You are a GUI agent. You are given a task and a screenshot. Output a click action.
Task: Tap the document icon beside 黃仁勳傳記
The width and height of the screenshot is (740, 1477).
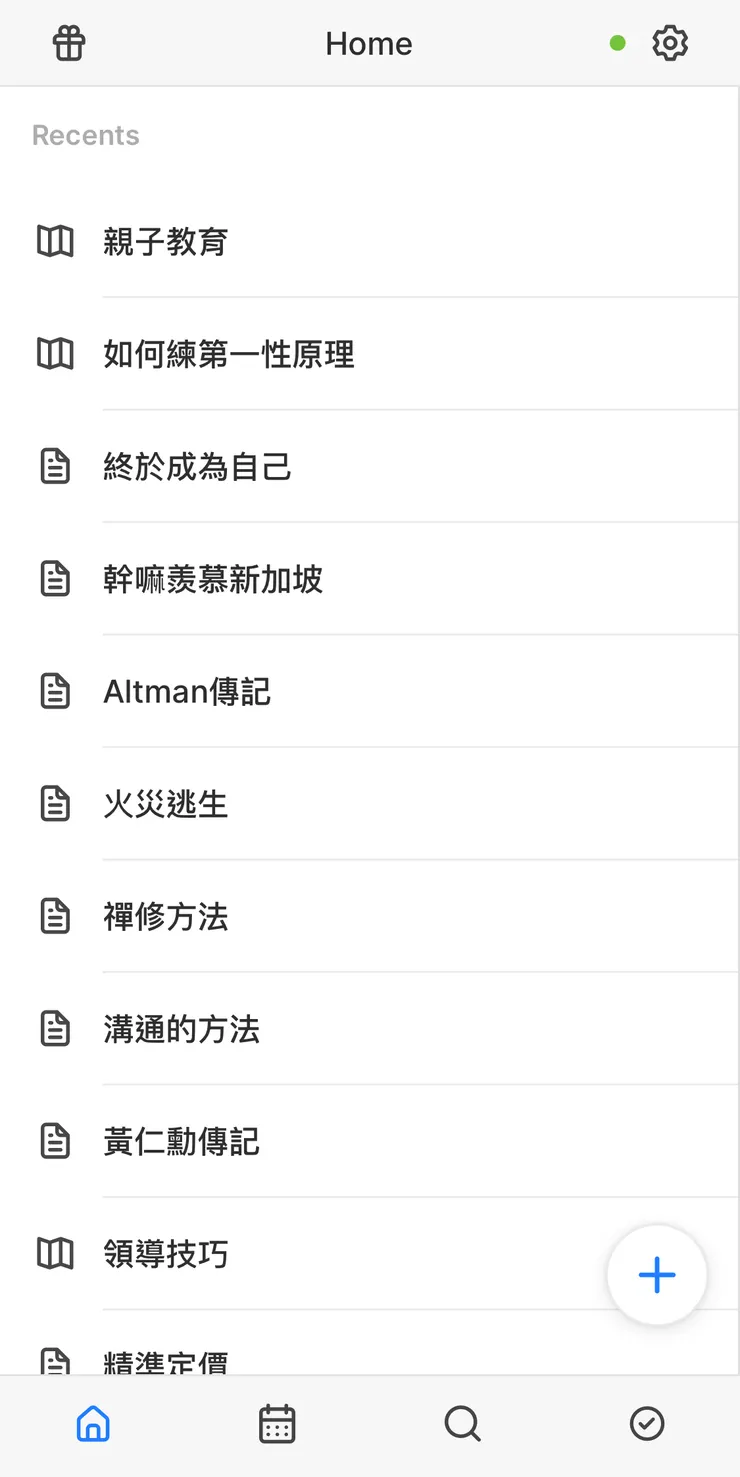pos(55,1141)
